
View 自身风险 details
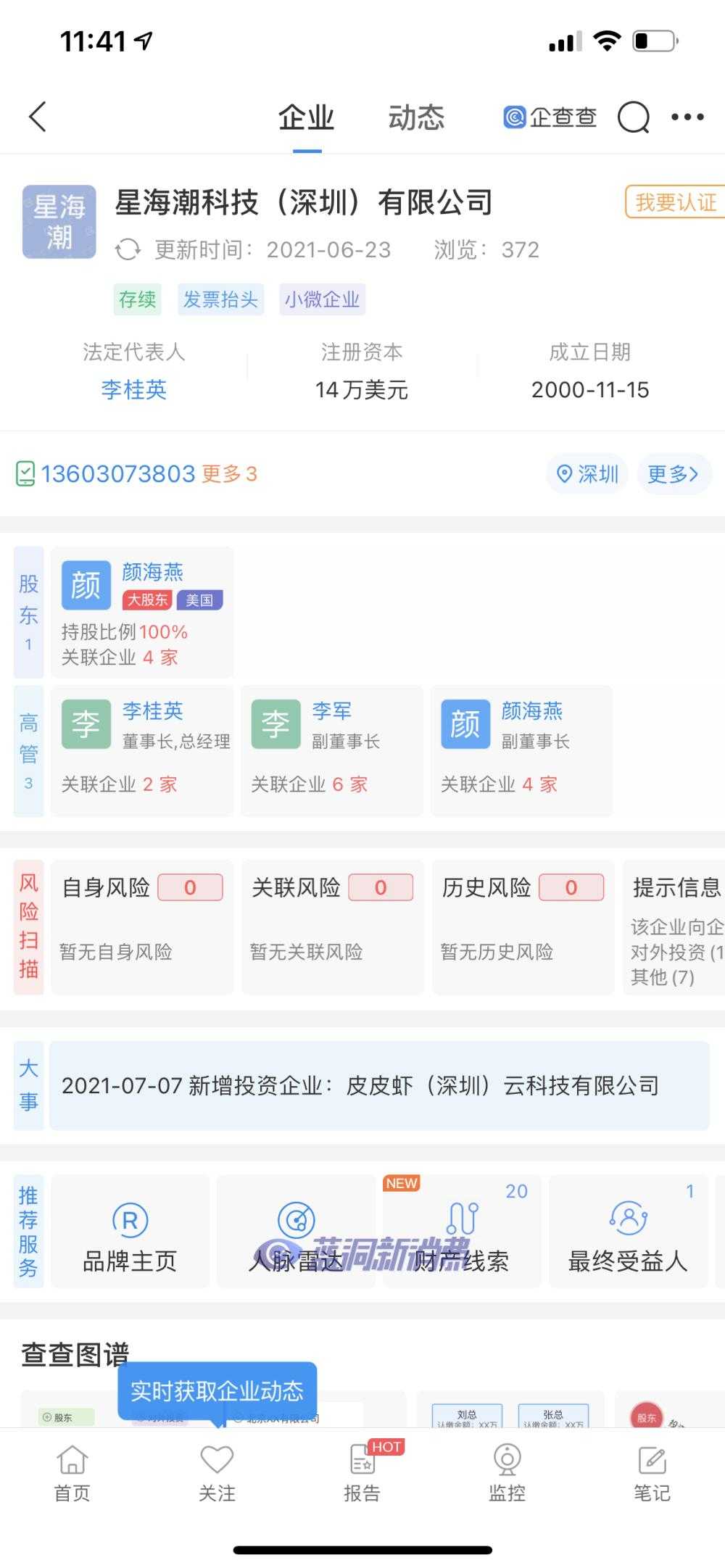(142, 927)
